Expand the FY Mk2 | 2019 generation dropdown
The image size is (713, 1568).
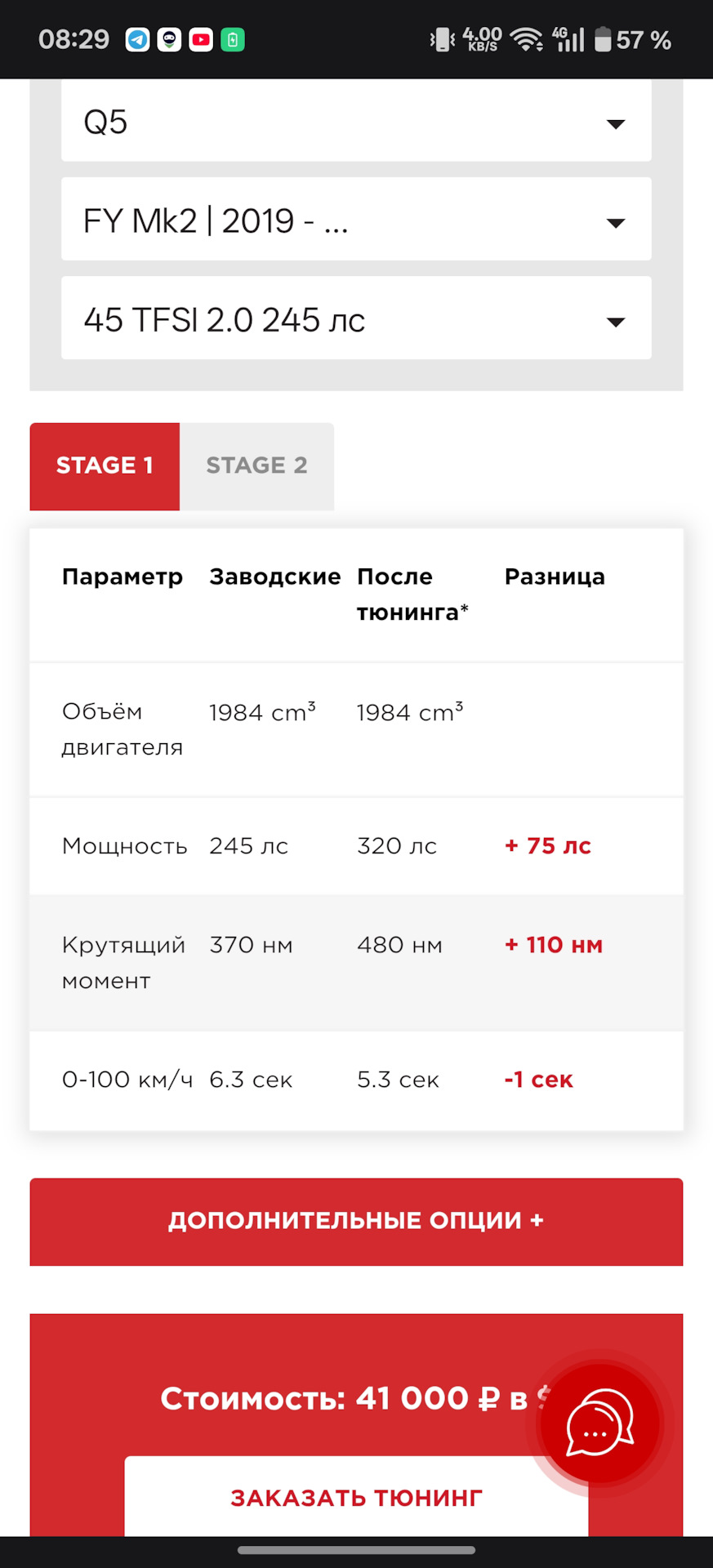point(356,220)
